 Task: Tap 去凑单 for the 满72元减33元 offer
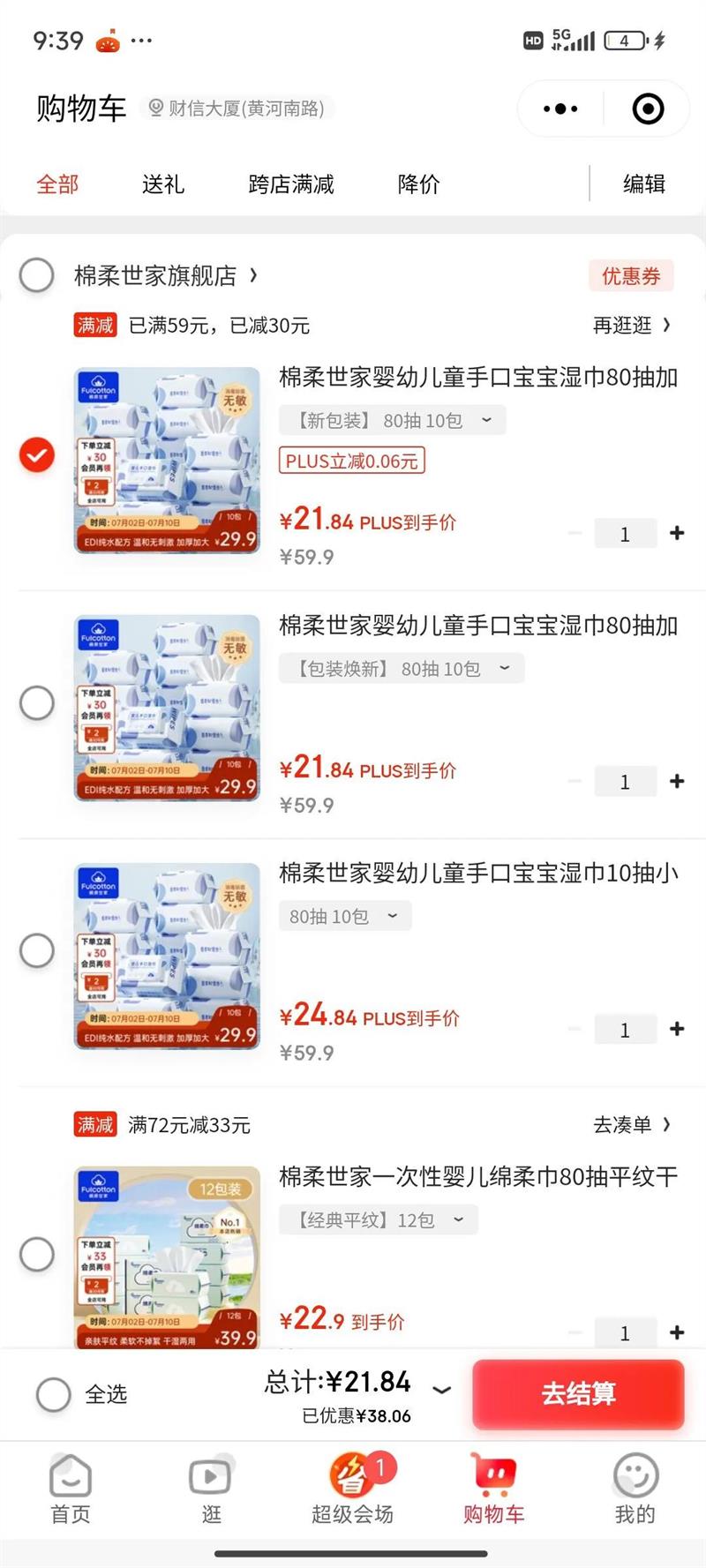tap(631, 1125)
